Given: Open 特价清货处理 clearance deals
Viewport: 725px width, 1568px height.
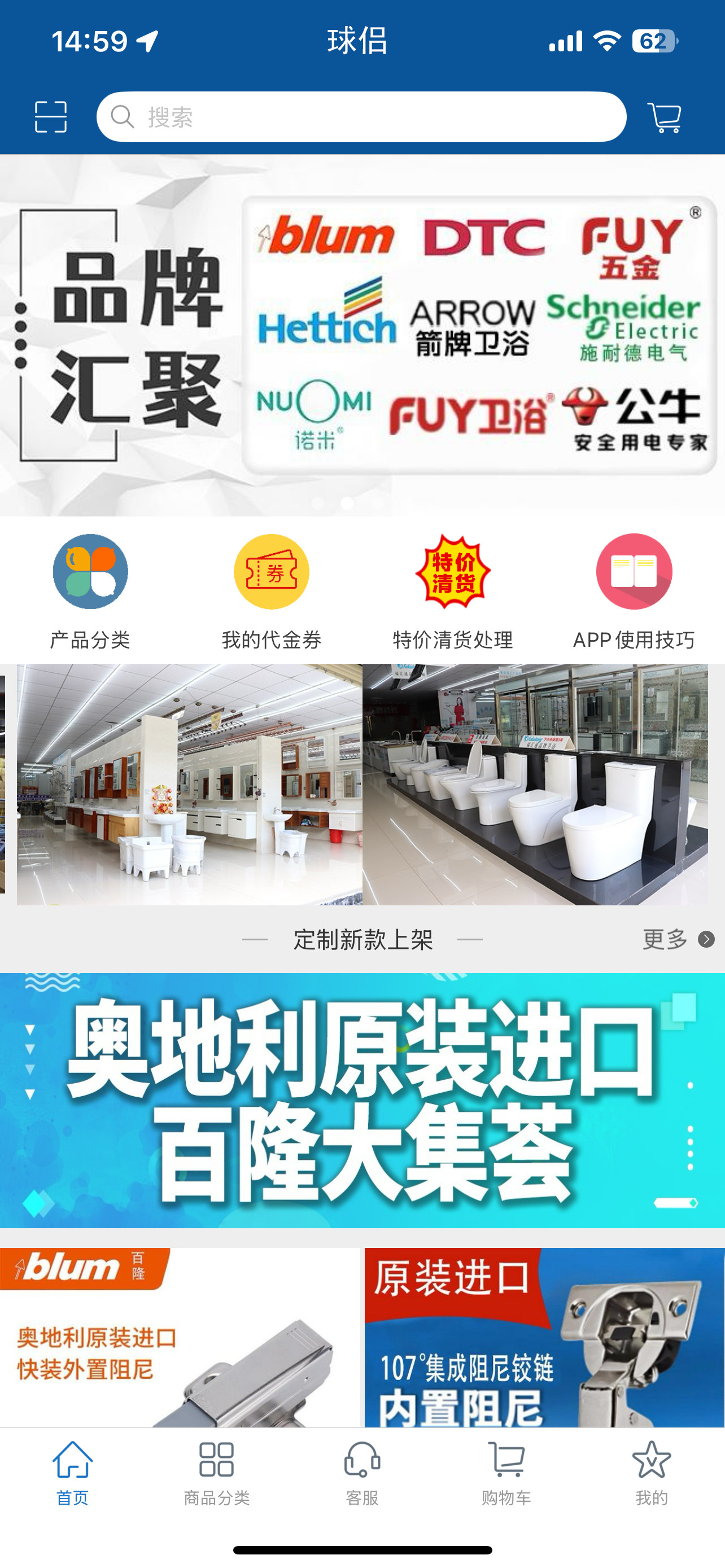Looking at the screenshot, I should pos(453,590).
